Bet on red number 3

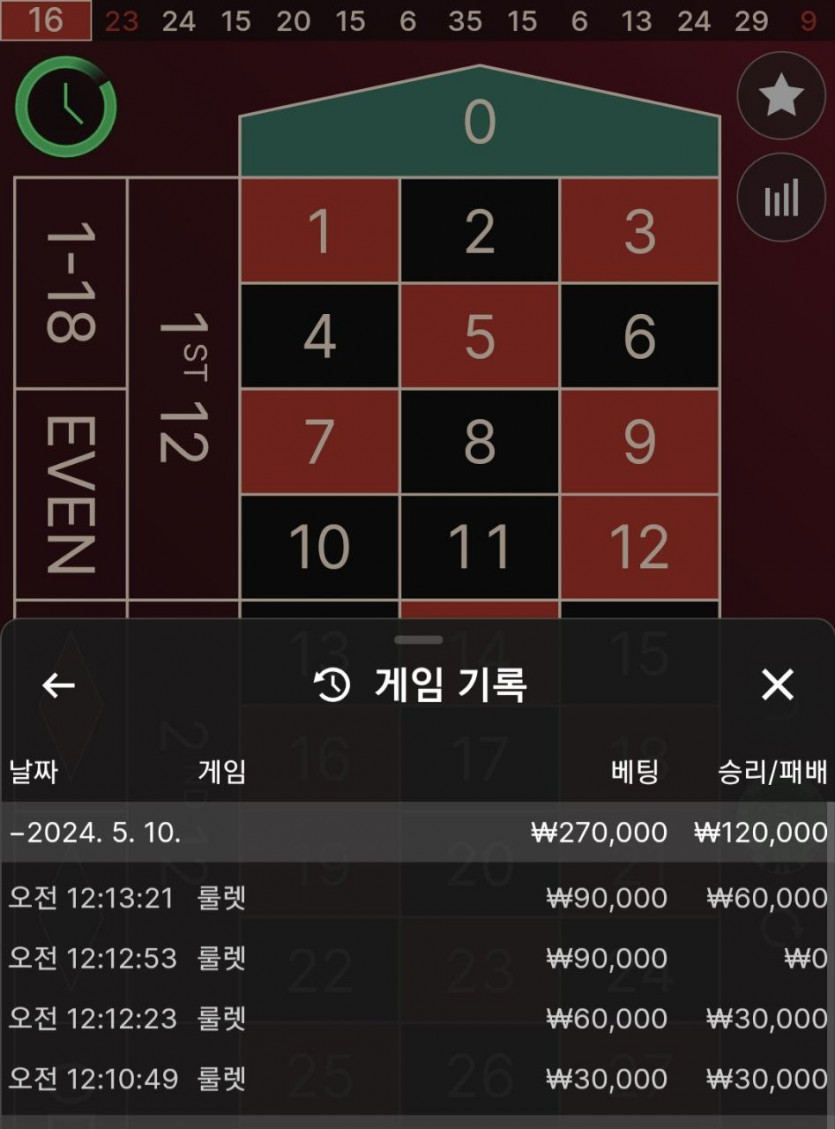(x=640, y=231)
